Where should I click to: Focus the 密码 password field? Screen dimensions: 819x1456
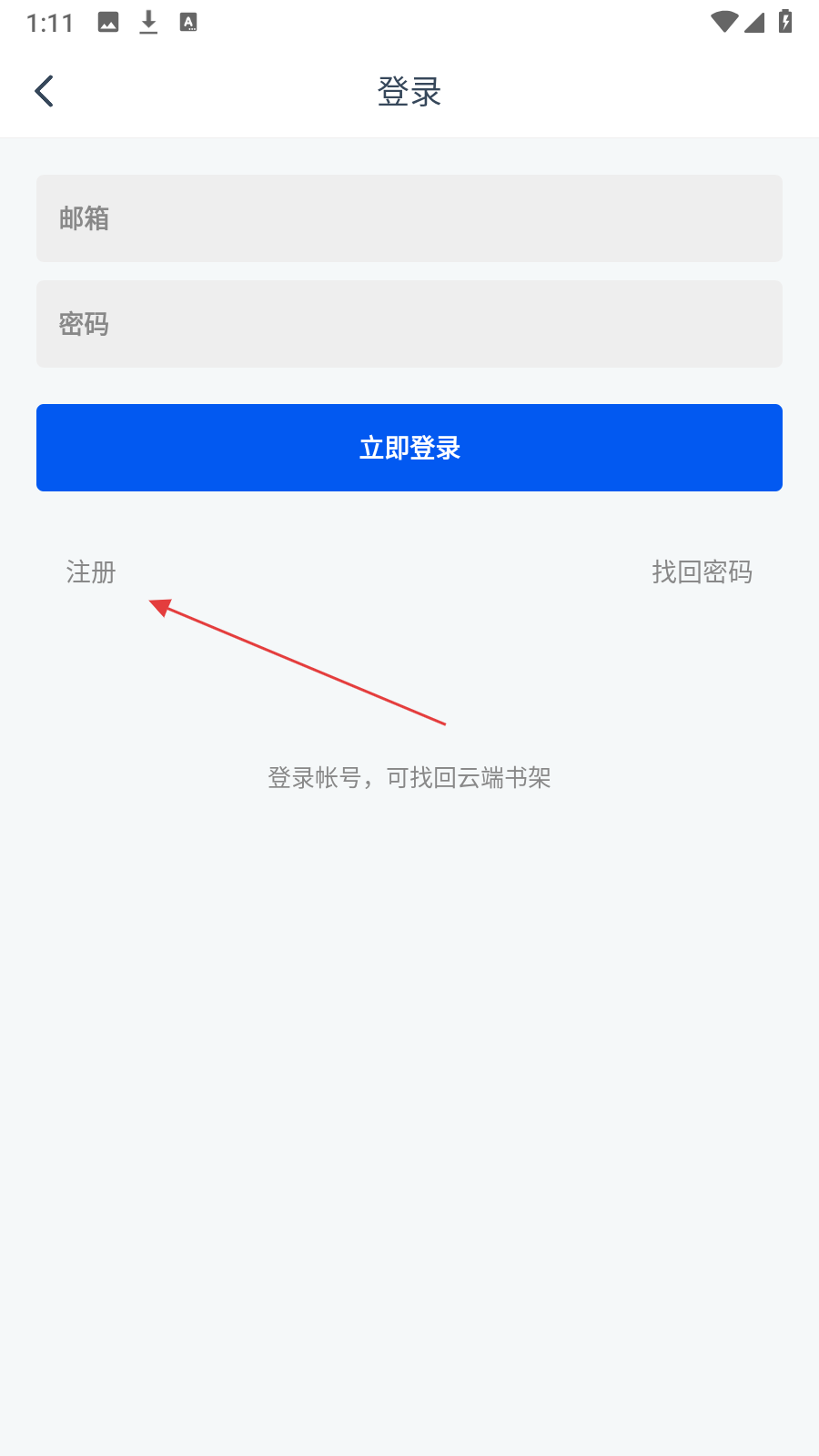409,324
